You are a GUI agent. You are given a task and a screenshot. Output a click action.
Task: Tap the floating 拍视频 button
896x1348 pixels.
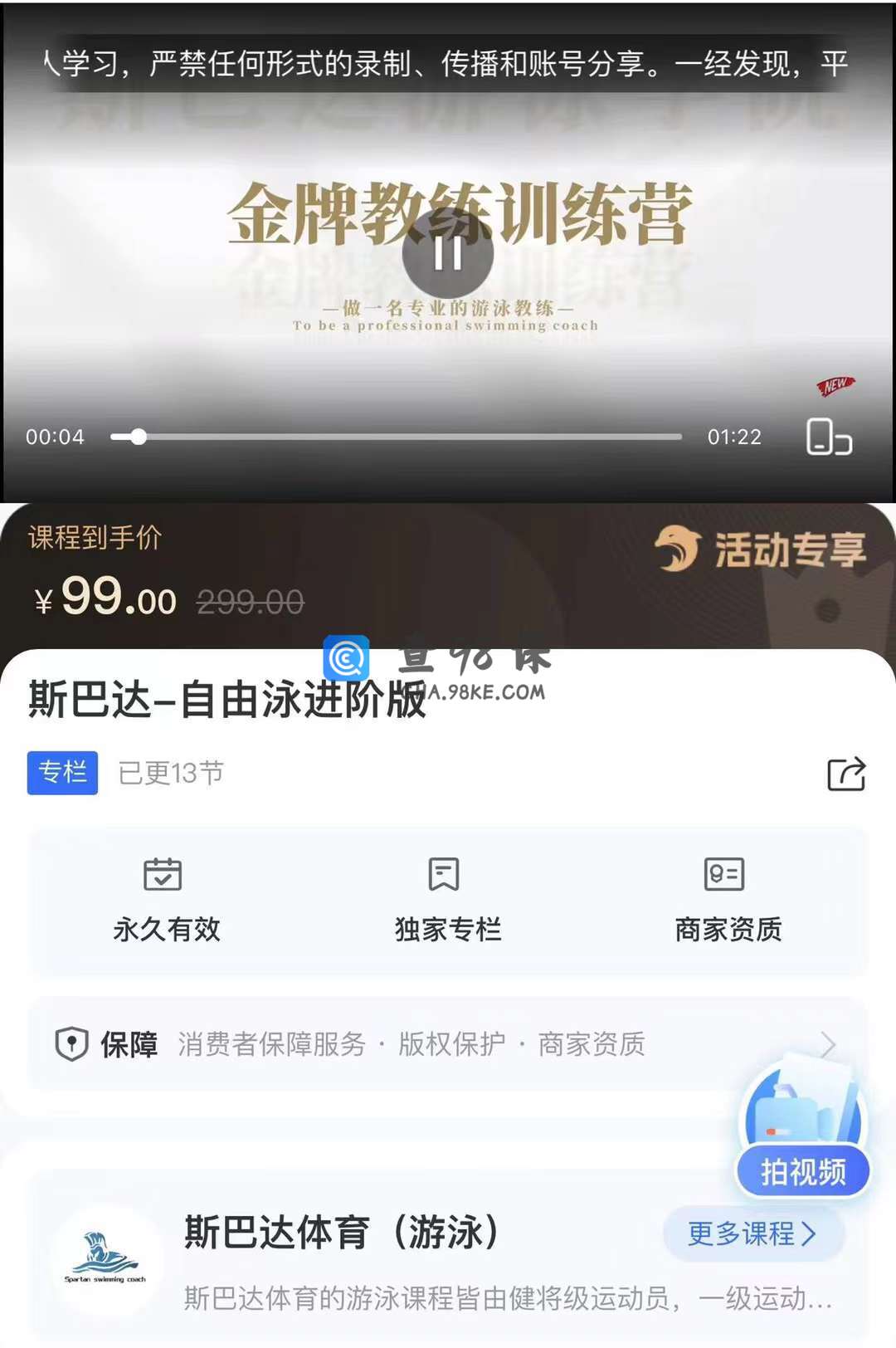802,1170
